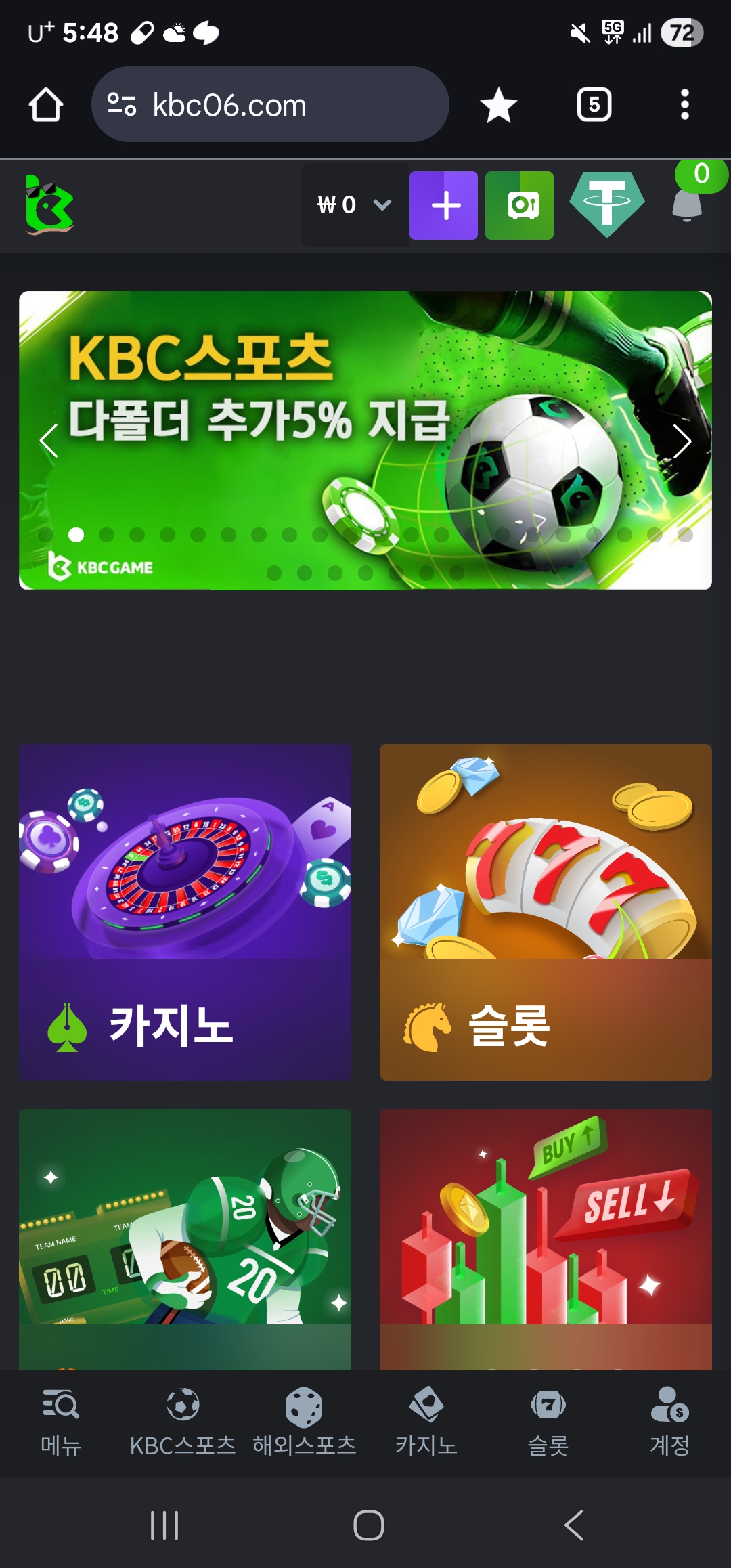
Task: Show the next banner slide
Action: (x=682, y=441)
